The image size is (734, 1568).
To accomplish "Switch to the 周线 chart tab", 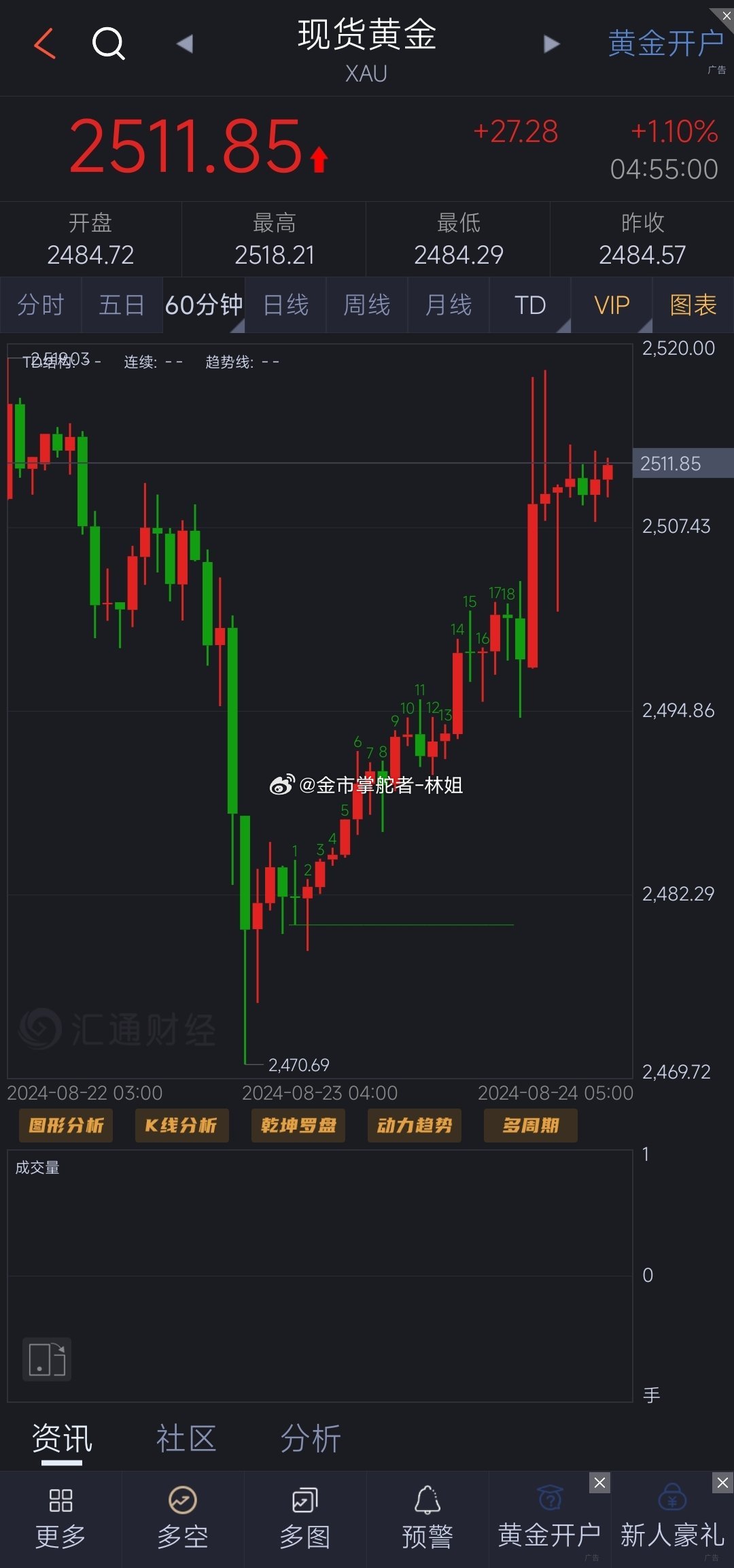I will [367, 304].
